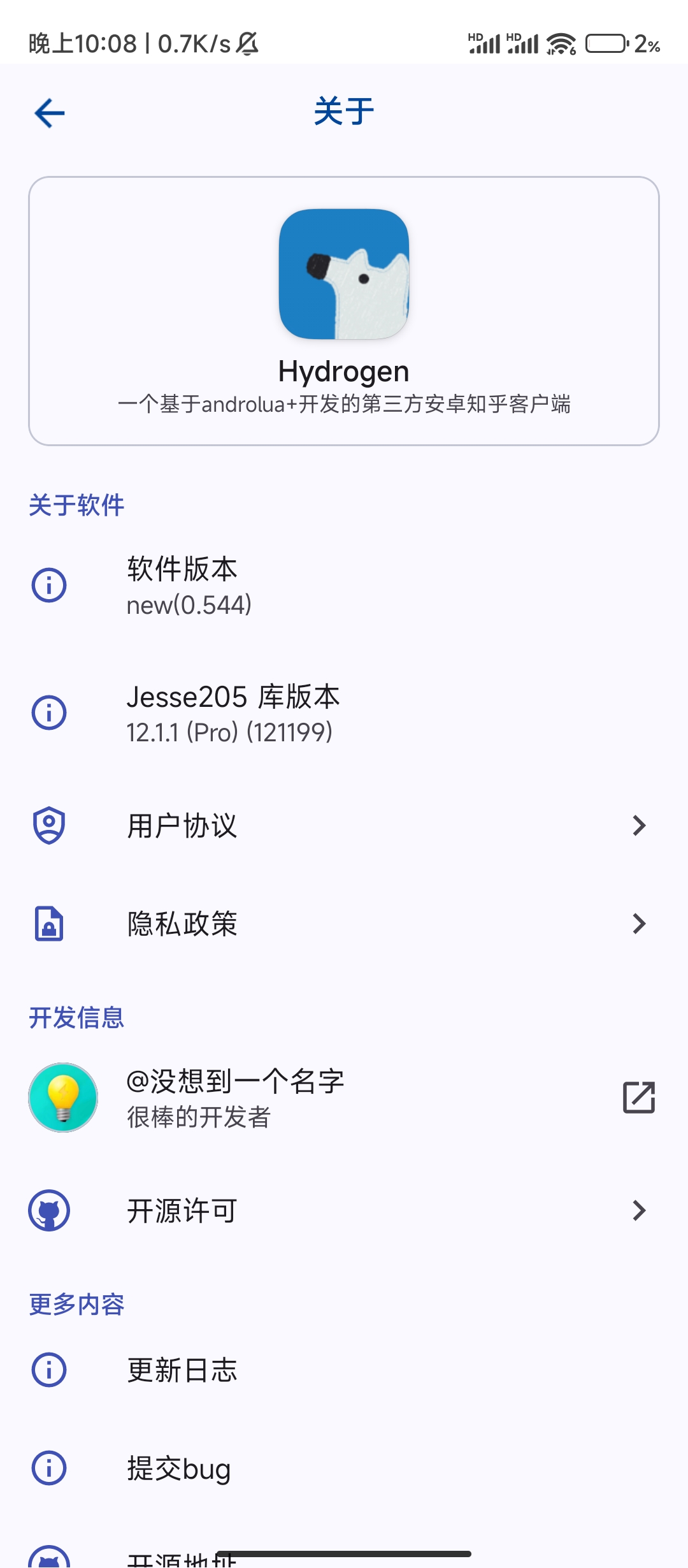Click the battery indicator in status bar

coord(604,43)
